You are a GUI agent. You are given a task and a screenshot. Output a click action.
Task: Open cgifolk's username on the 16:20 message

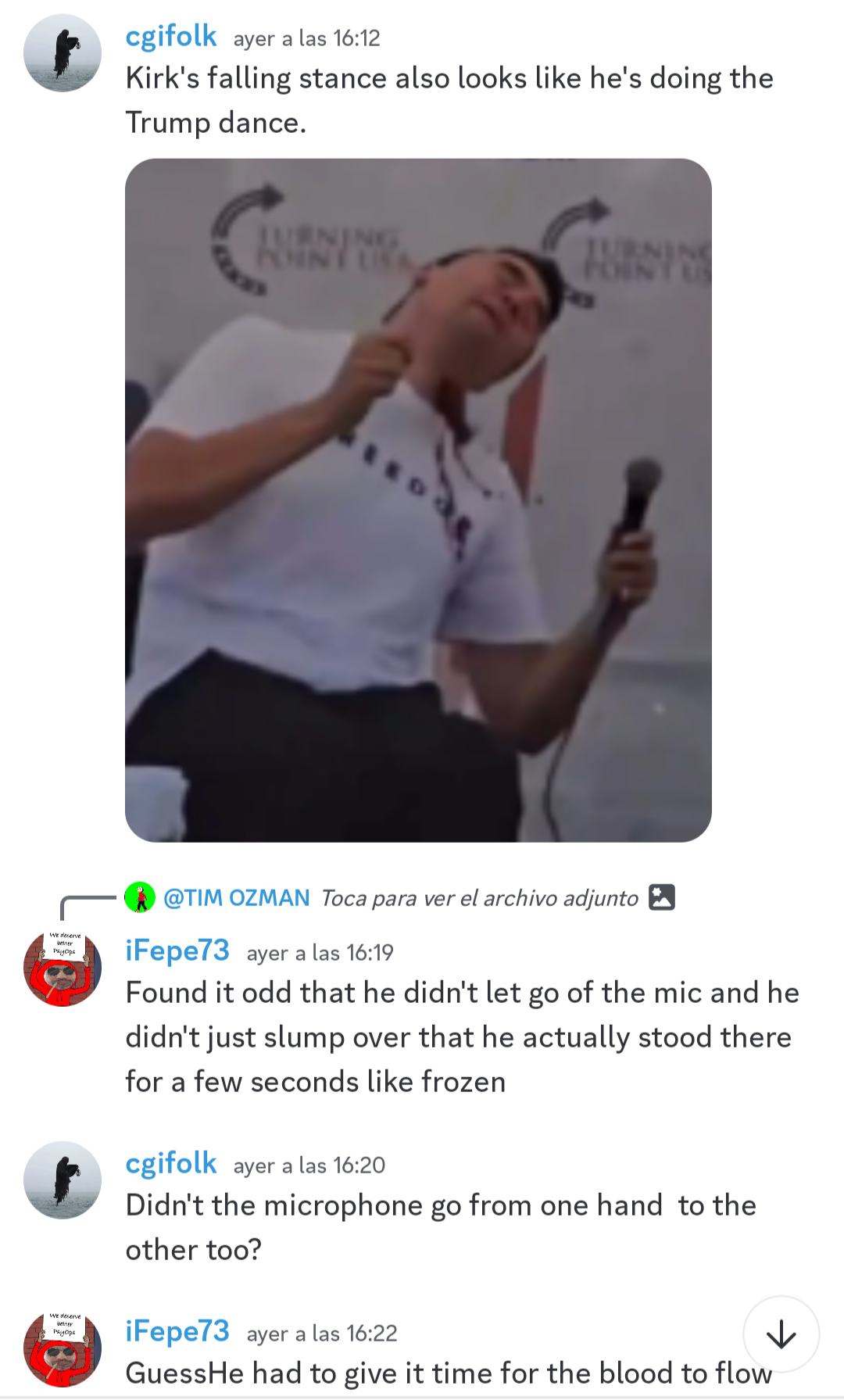171,1163
